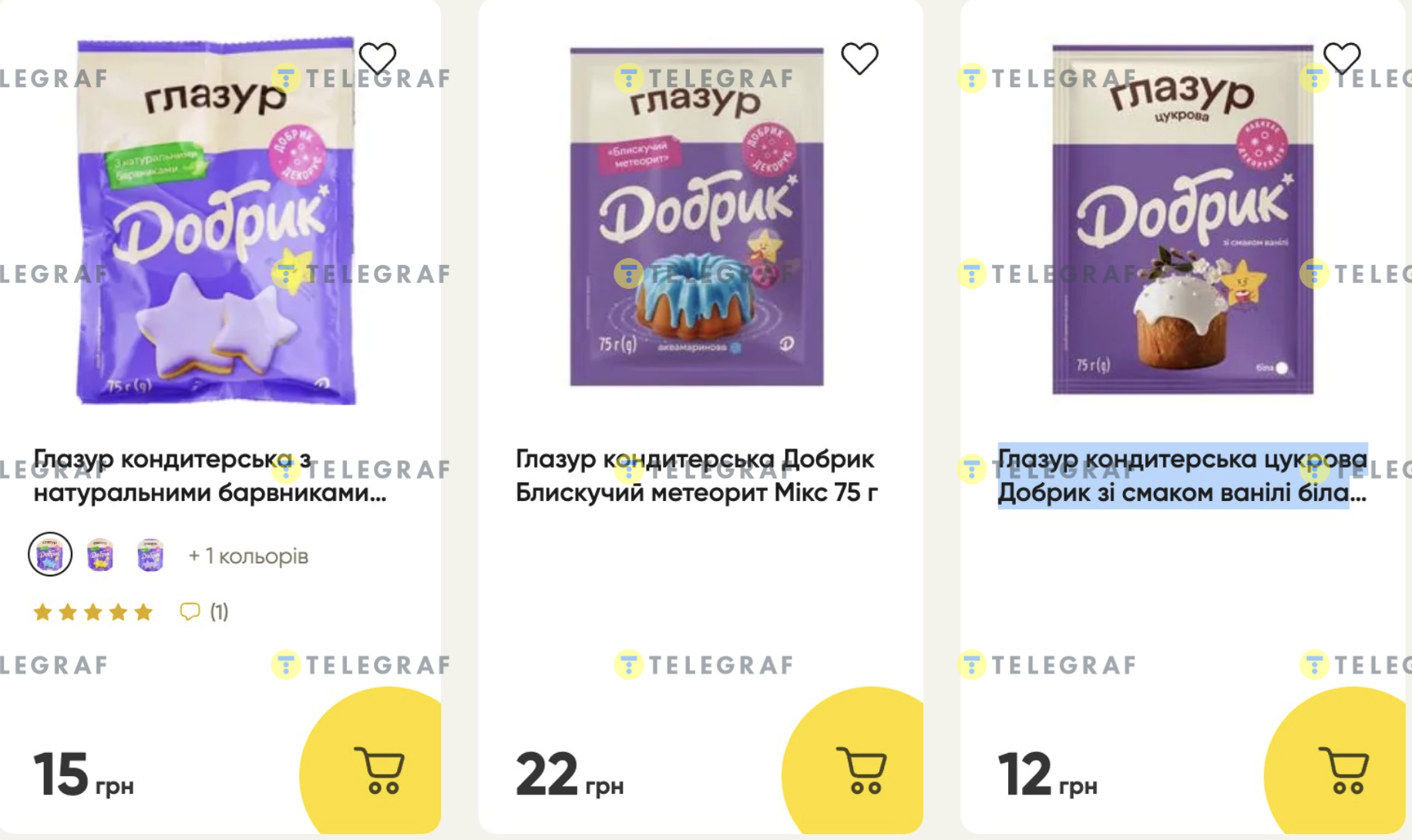Viewport: 1412px width, 840px height.
Task: Favorite the Блискучий метеорит glaze
Action: [x=859, y=59]
